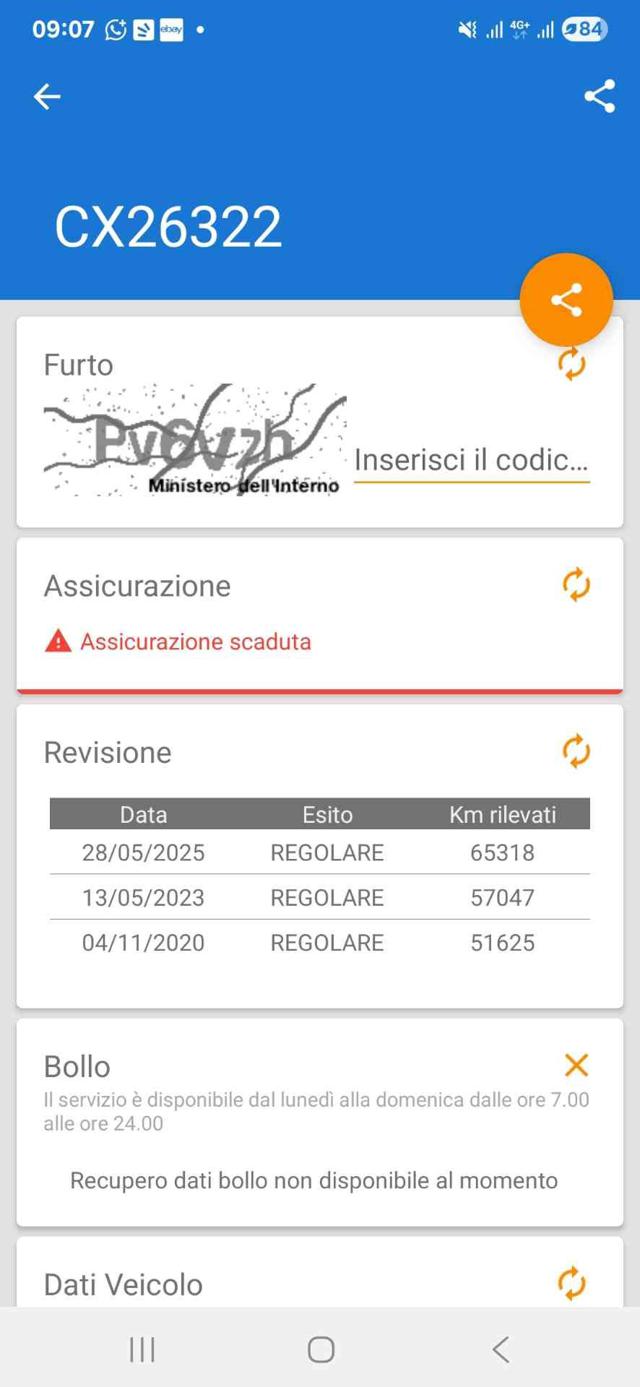Screen dimensions: 640x1387
Task: Go back using the top arrow
Action: pos(47,96)
